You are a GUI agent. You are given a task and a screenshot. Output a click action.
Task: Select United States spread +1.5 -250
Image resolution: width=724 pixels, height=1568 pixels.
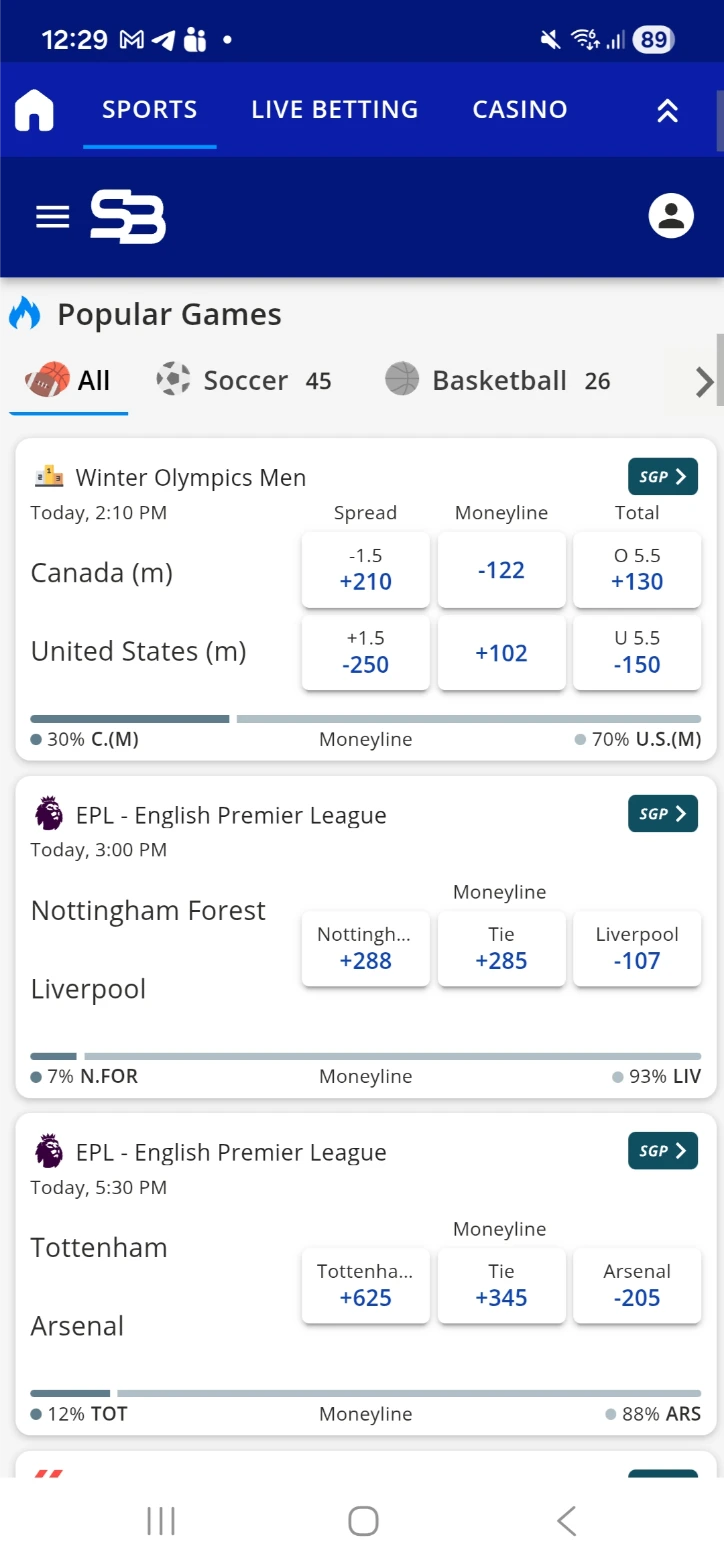coord(365,653)
